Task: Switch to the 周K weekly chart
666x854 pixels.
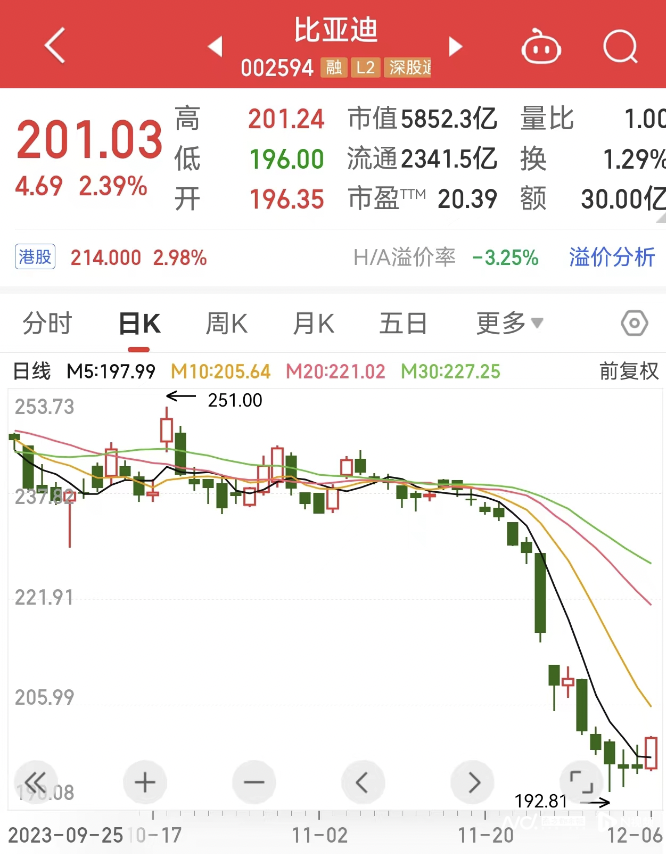Action: point(226,323)
